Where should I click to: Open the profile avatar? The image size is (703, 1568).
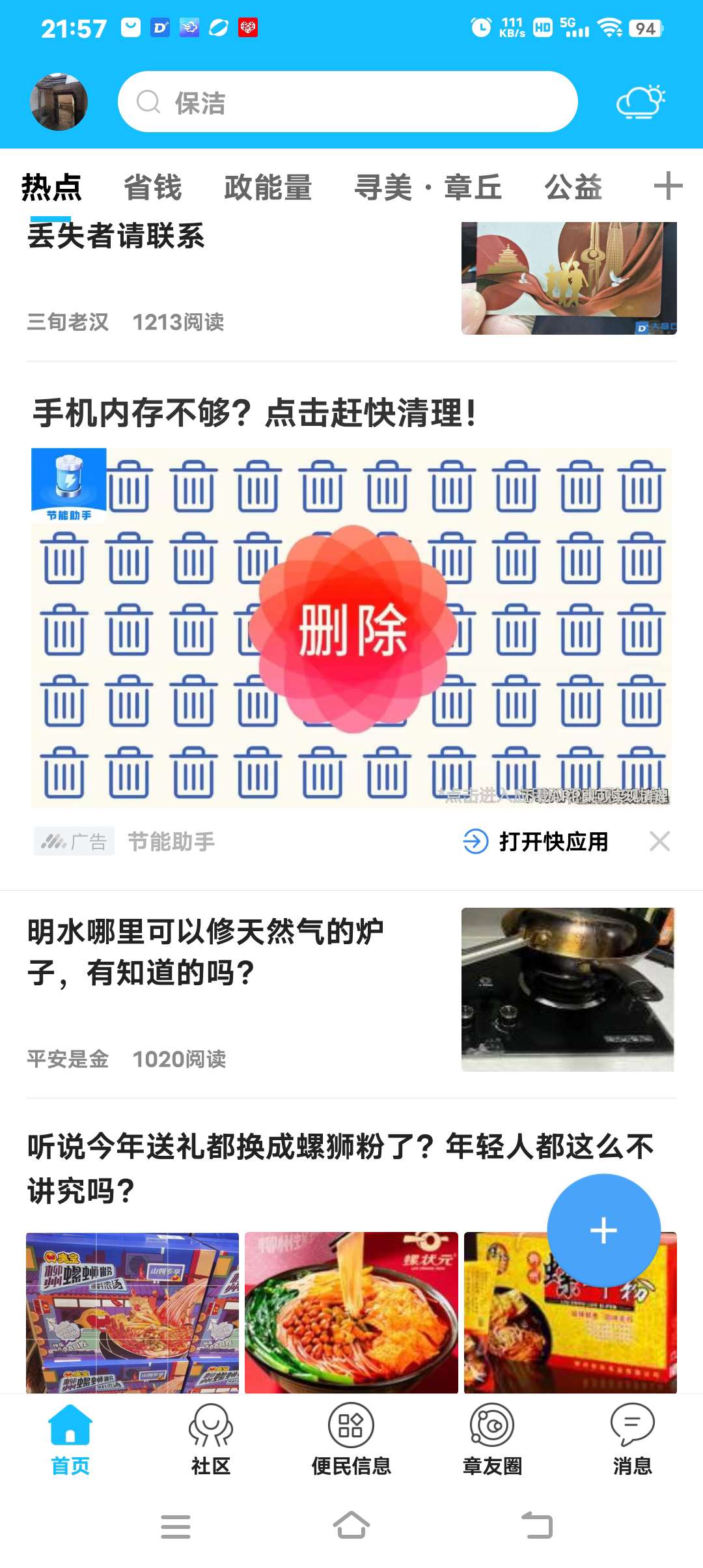[59, 102]
